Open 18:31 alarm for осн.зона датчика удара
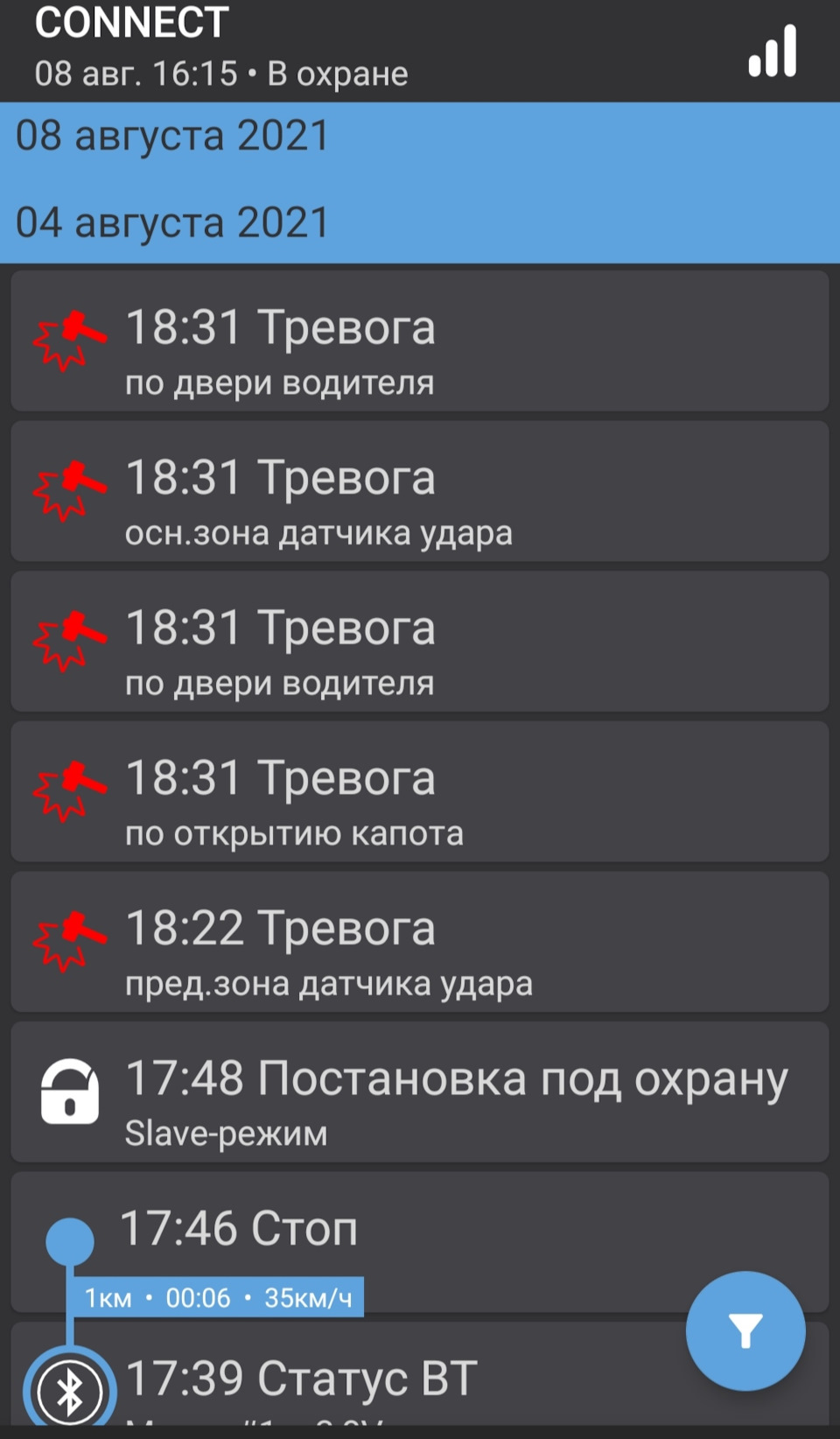Screen dimensions: 840x1439 (x=420, y=492)
